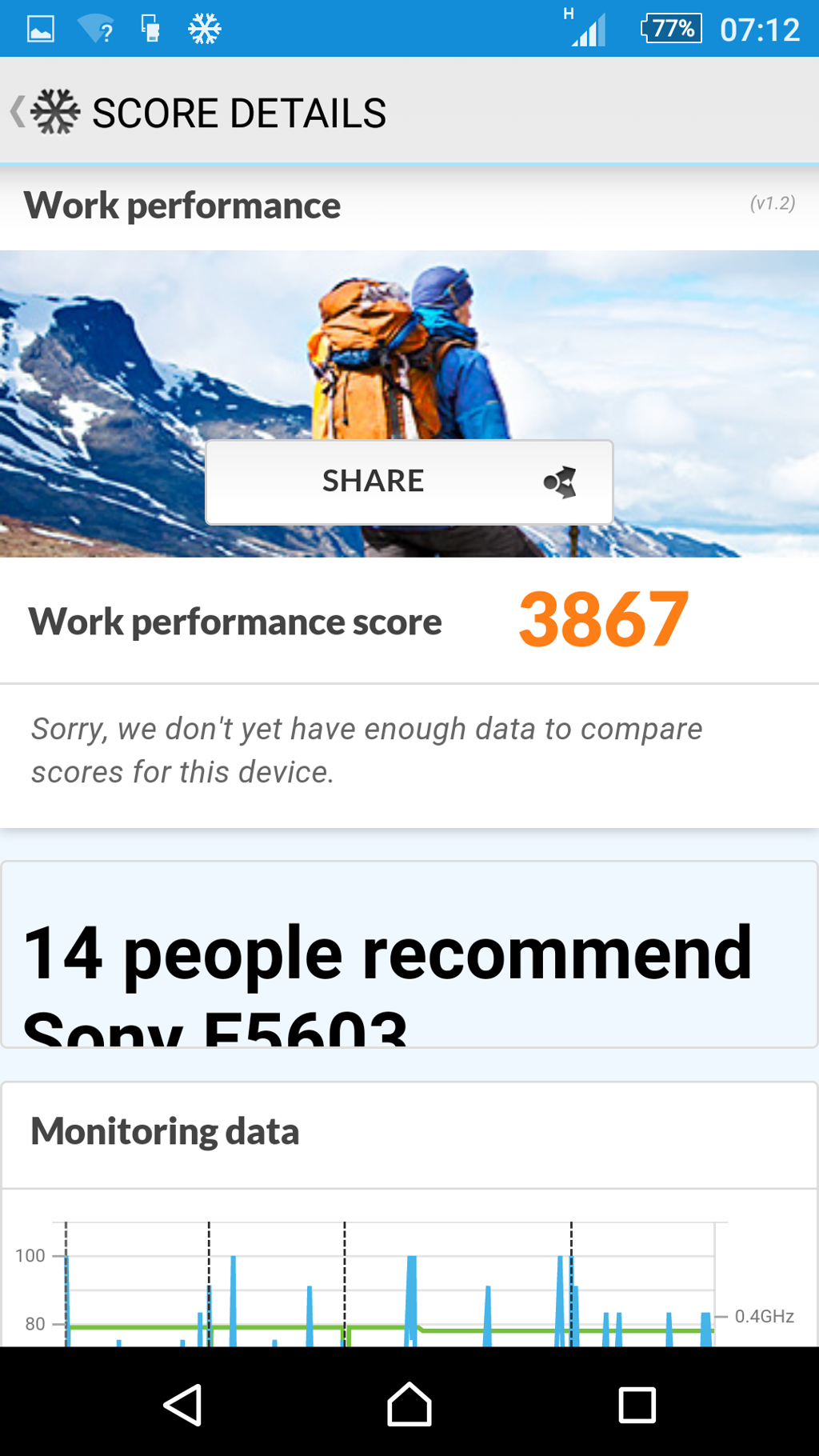Open the recent apps view
Screen dimensions: 819x1456
(x=637, y=1405)
